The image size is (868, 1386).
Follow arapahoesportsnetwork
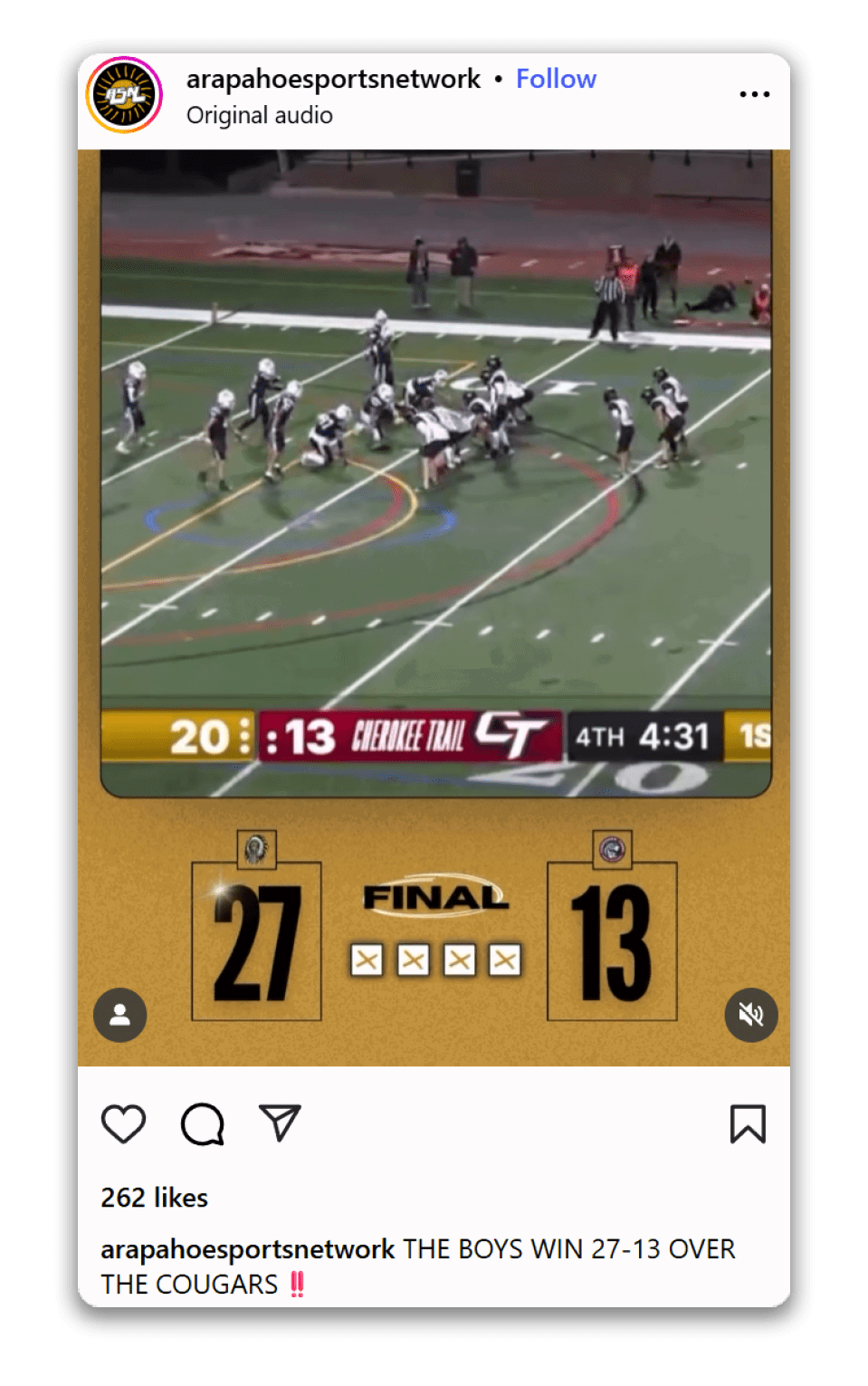[x=556, y=80]
